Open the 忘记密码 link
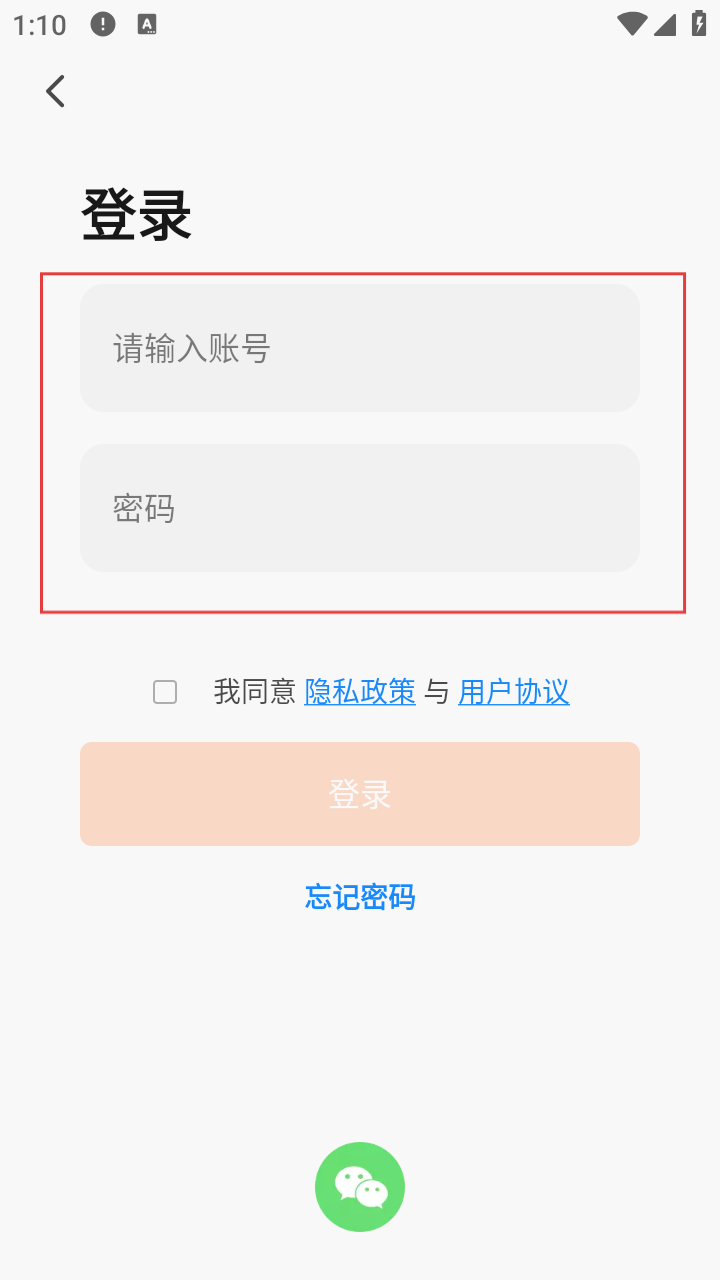The image size is (720, 1280). pyautogui.click(x=360, y=897)
